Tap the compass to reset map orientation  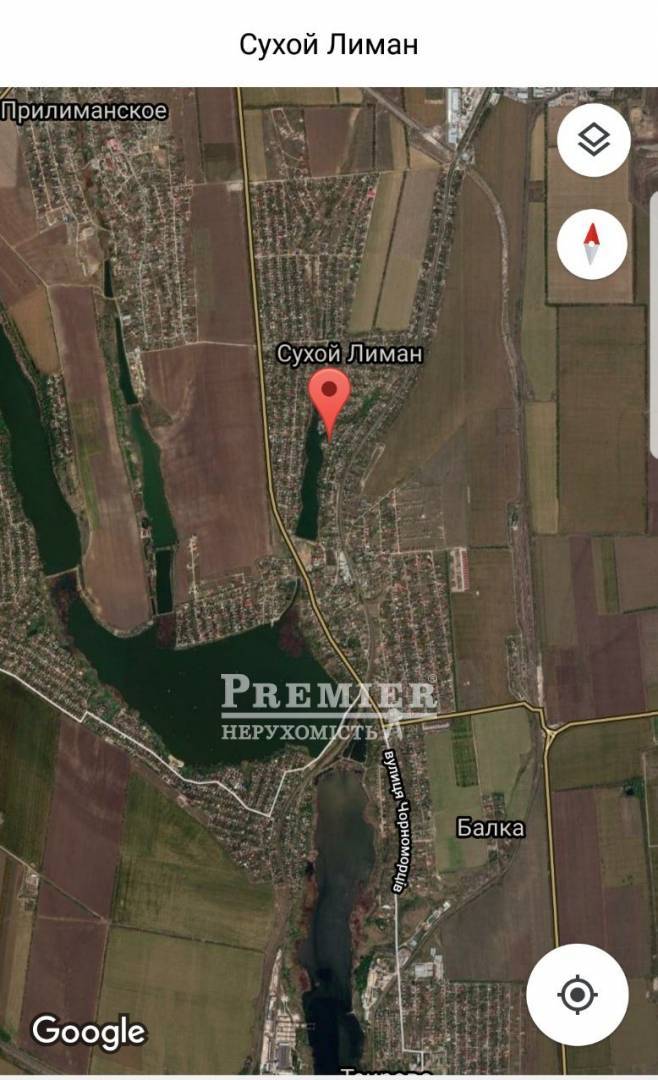pyautogui.click(x=592, y=243)
